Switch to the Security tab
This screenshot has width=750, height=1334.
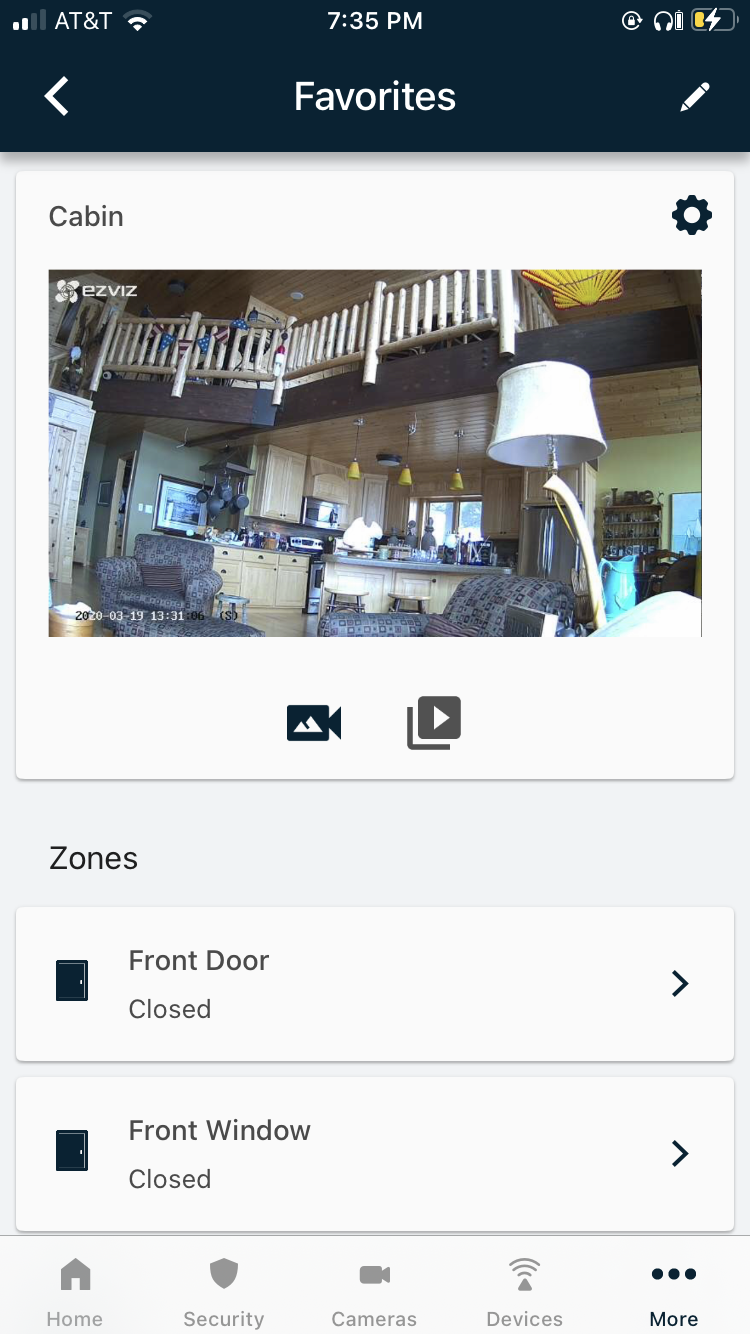tap(224, 1291)
